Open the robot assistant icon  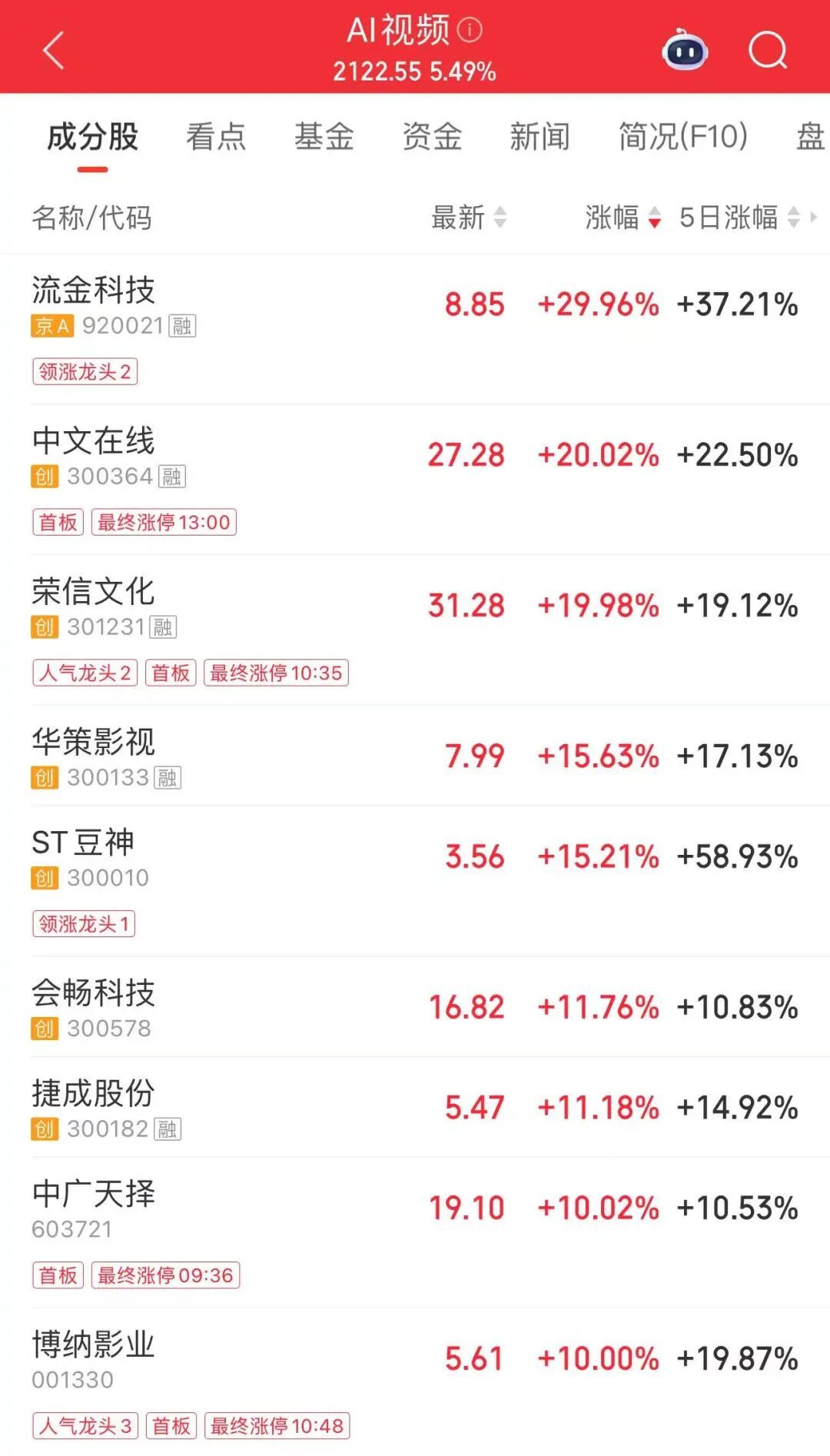685,50
